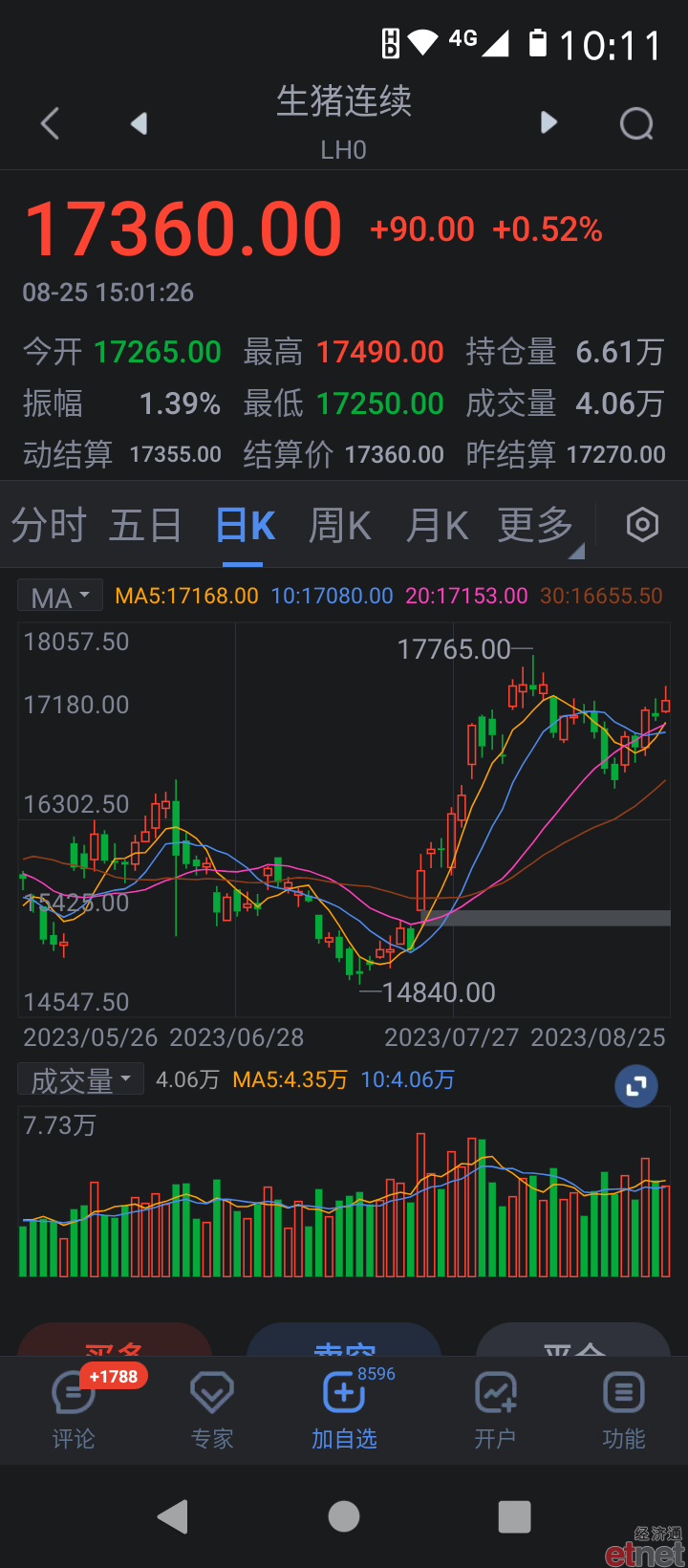Switch to the next contract
The height and width of the screenshot is (1568, 688).
click(x=548, y=122)
